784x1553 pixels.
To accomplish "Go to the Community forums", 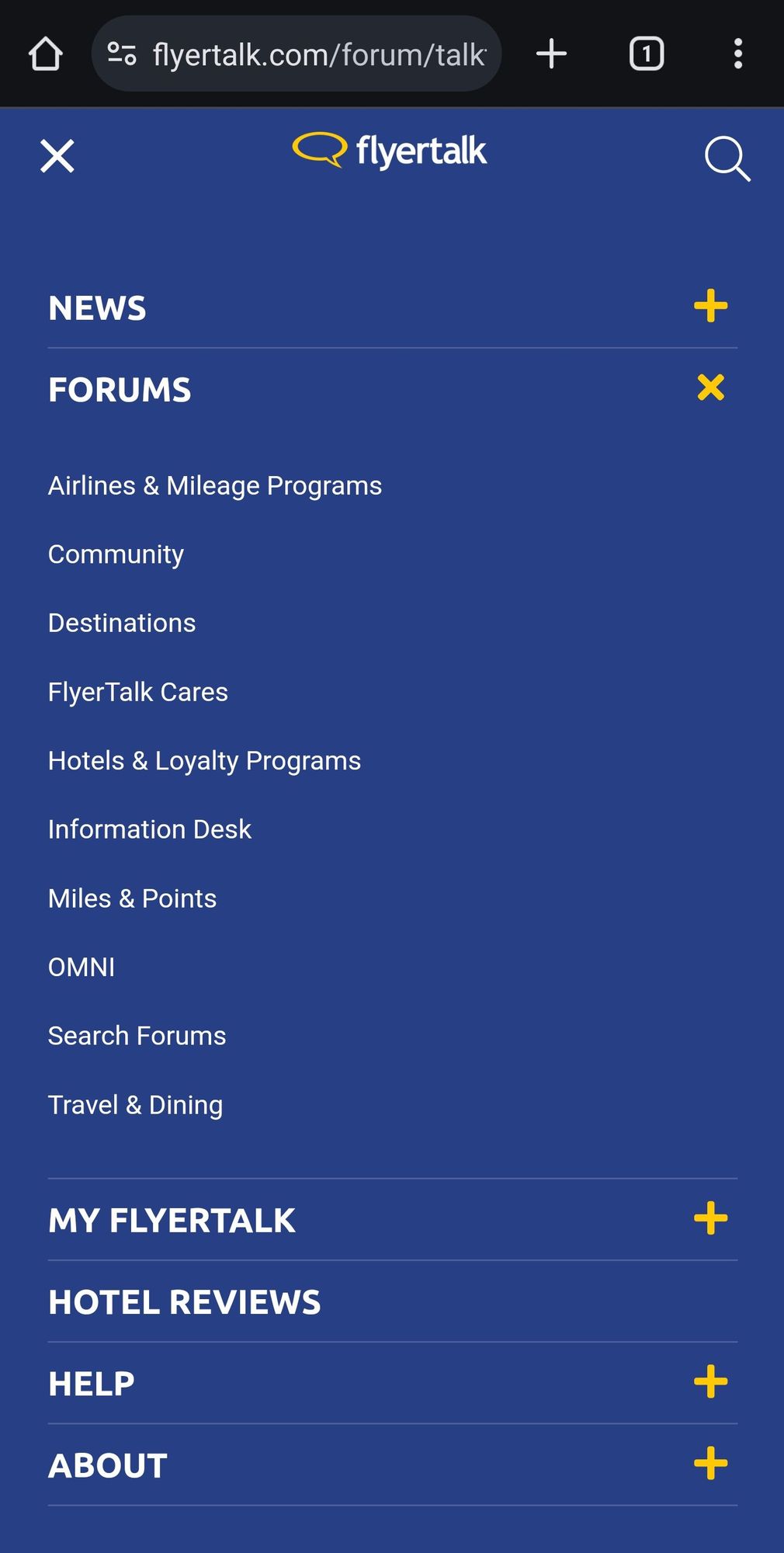I will 116,554.
